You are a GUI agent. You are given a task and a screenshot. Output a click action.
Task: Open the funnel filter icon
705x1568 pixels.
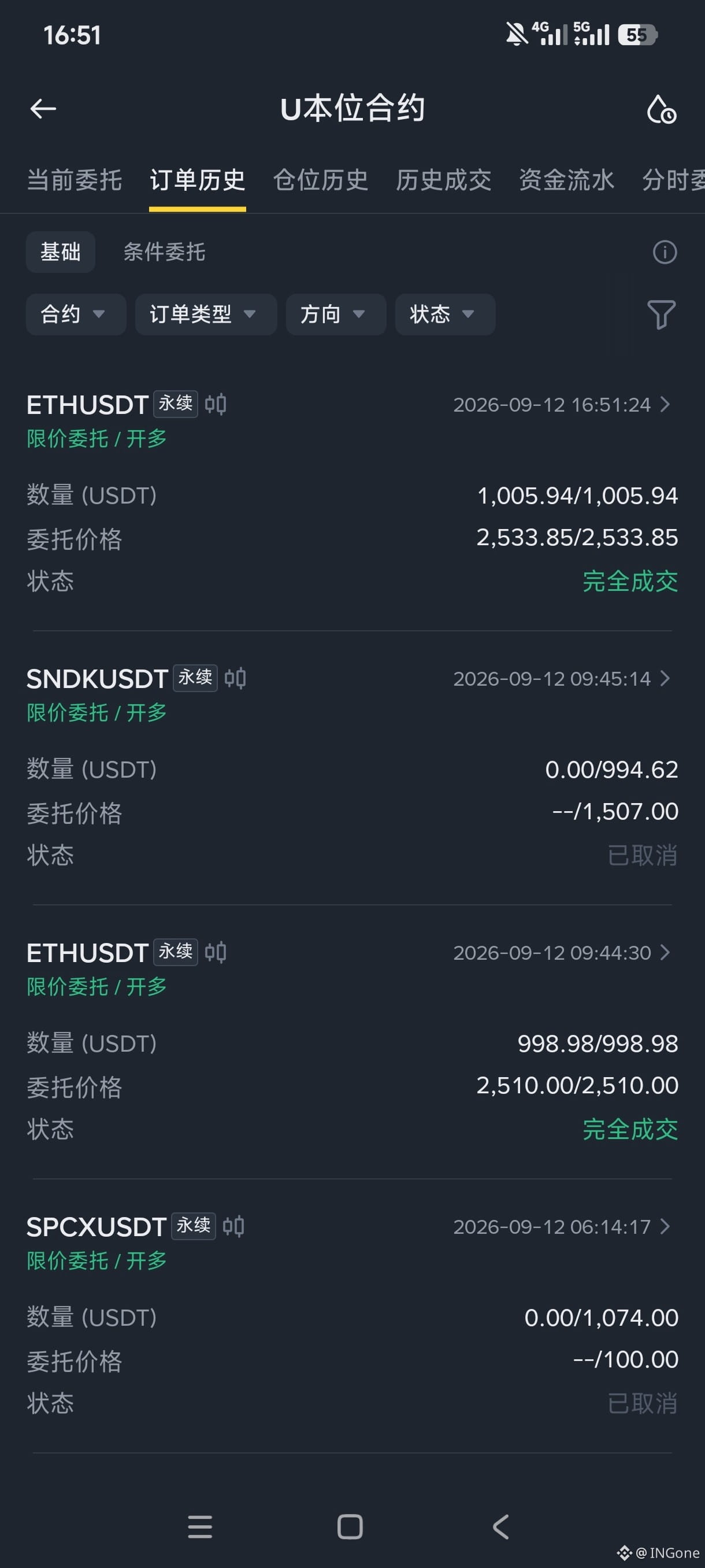point(661,314)
